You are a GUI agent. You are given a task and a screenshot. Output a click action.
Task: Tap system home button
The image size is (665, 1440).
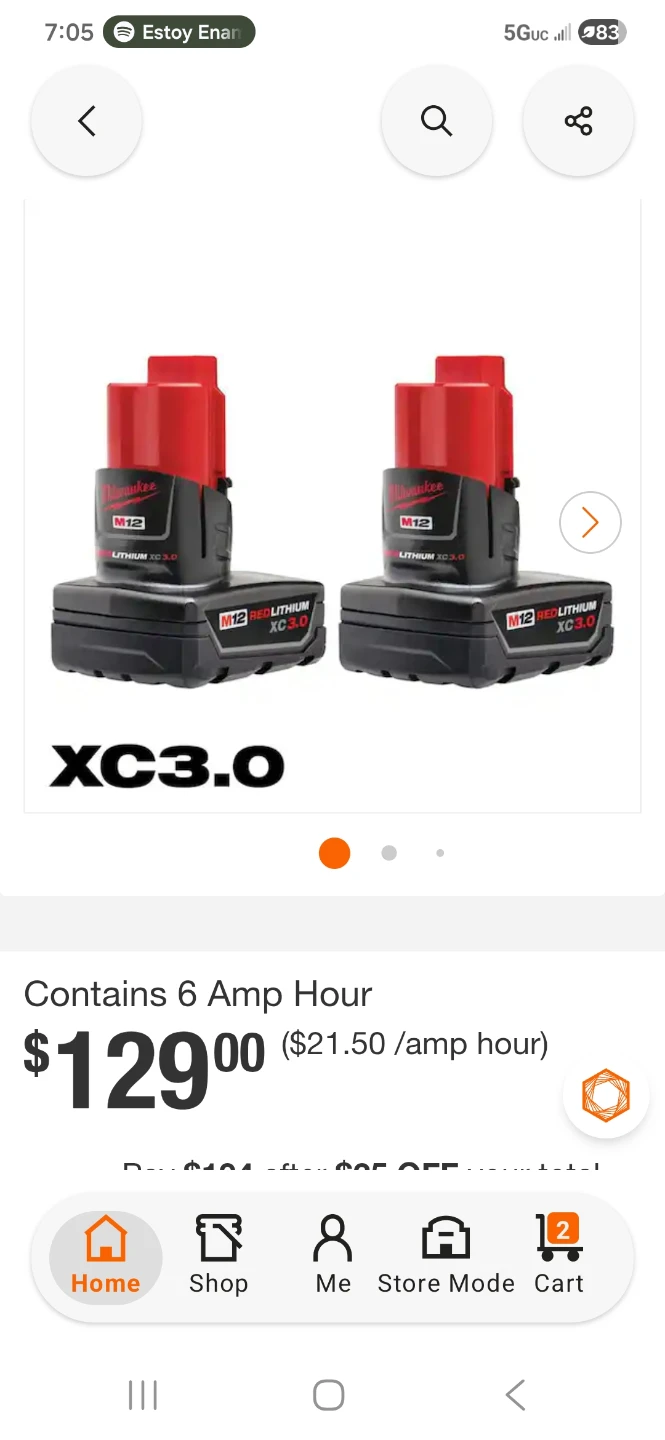[x=329, y=1395]
